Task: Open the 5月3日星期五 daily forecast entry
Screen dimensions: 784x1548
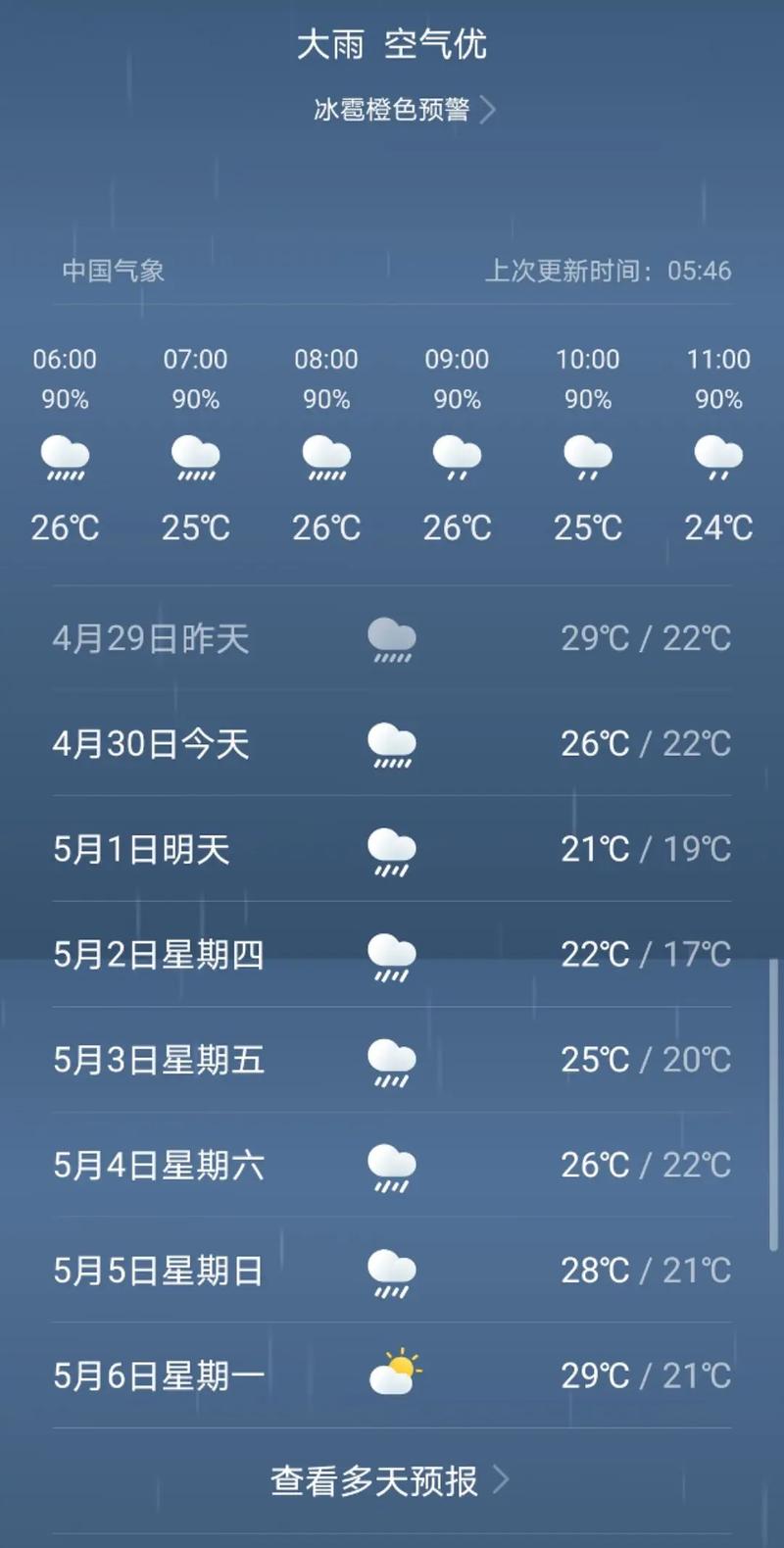Action: pos(391,1060)
